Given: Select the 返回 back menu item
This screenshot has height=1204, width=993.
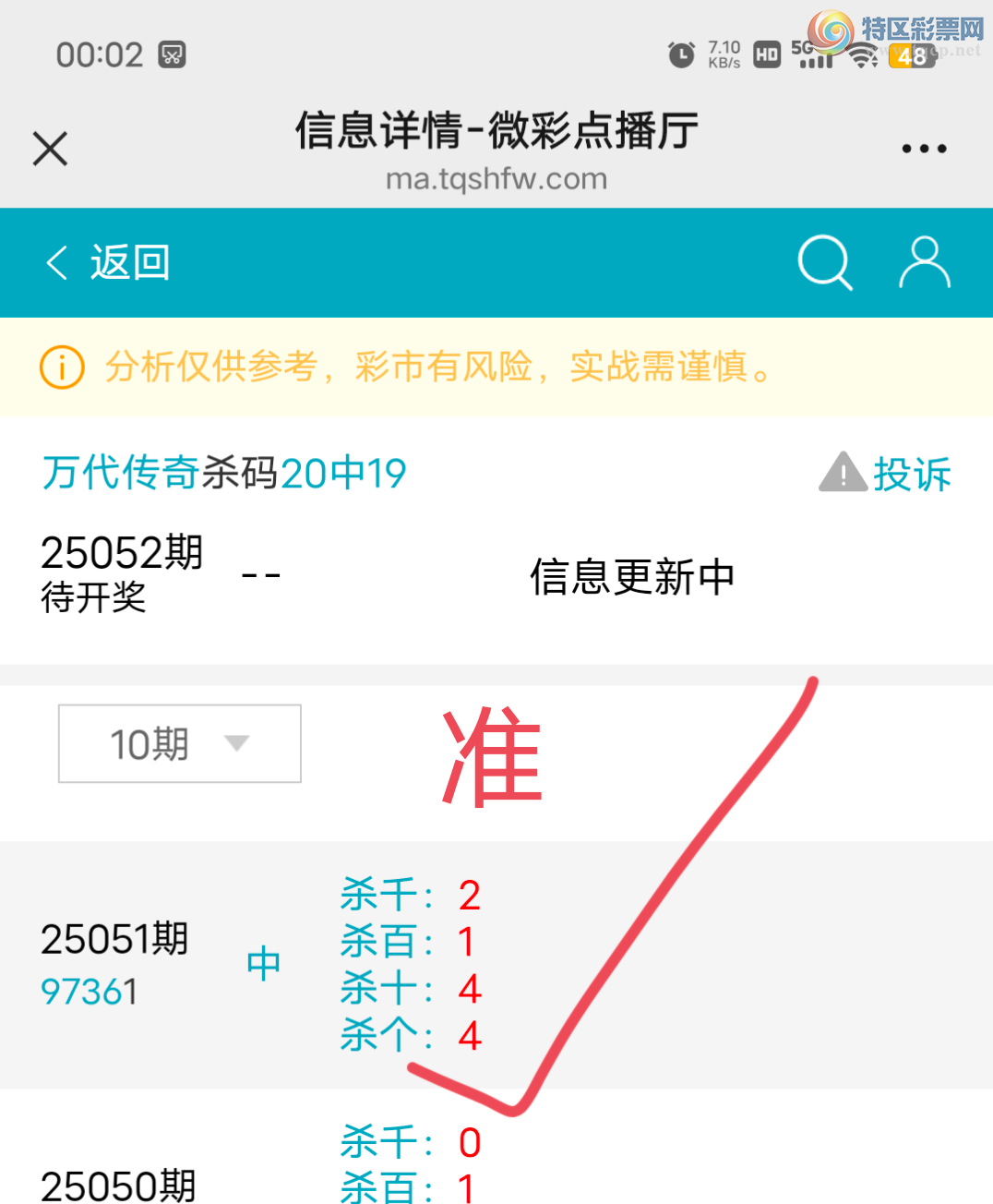Looking at the screenshot, I should 131,262.
